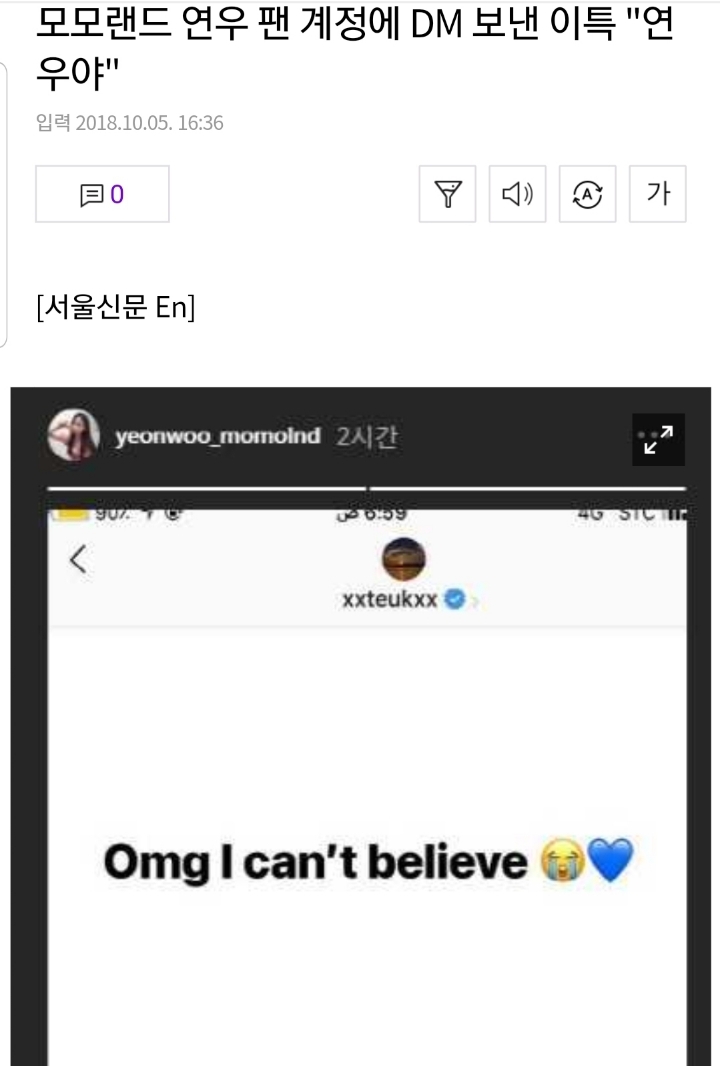Change font size with the 가 button
This screenshot has height=1066, width=720.
coord(658,194)
